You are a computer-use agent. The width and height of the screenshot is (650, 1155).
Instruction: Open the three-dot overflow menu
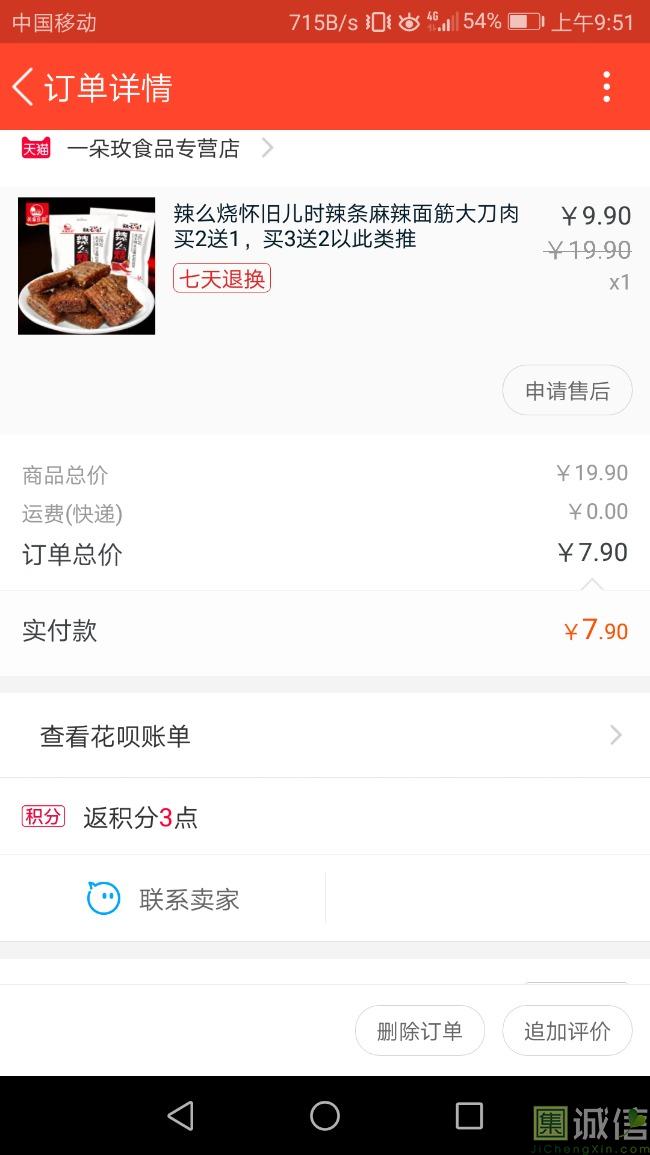[606, 88]
